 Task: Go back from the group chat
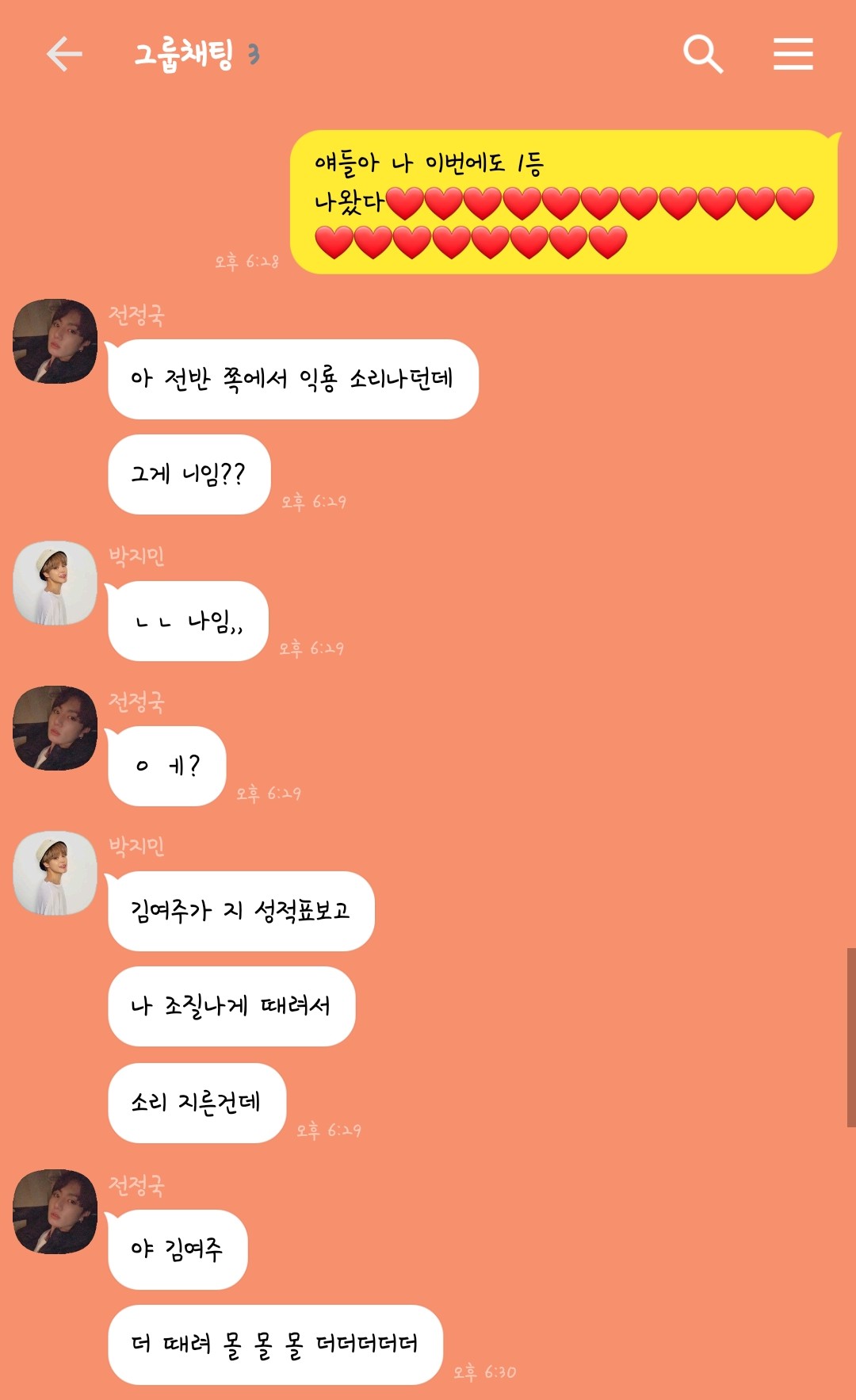pyautogui.click(x=64, y=55)
